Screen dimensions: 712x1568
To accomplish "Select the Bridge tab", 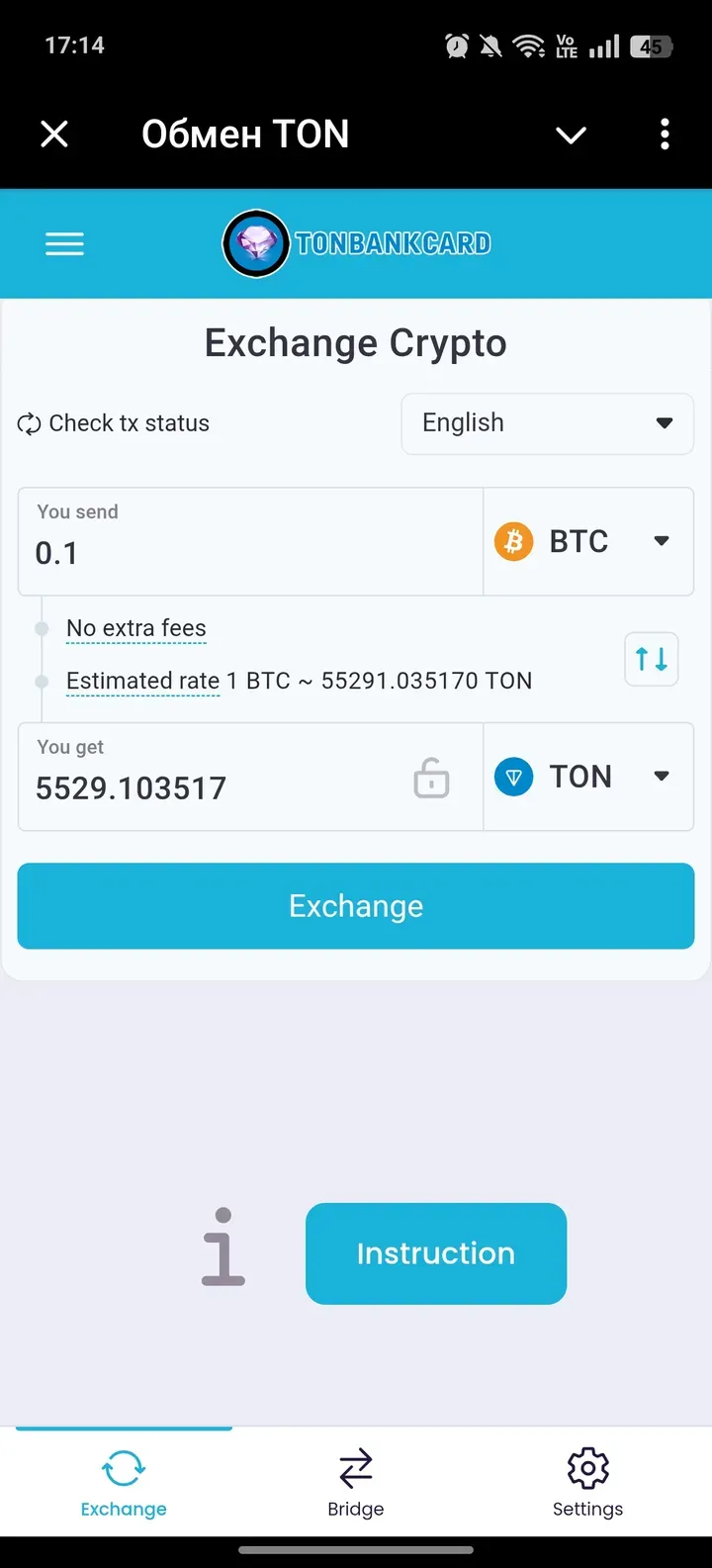I will (x=355, y=1481).
